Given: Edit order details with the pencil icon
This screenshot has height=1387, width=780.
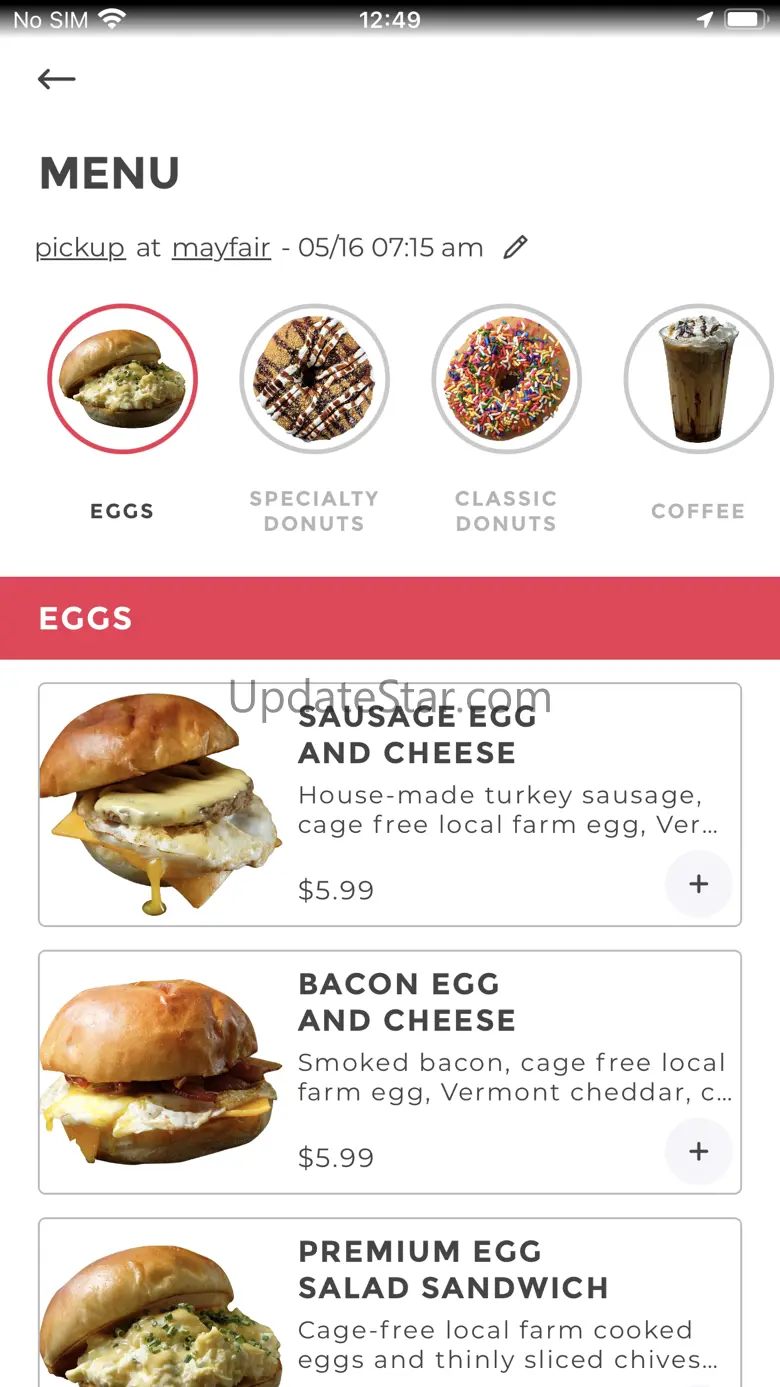Looking at the screenshot, I should coord(515,248).
